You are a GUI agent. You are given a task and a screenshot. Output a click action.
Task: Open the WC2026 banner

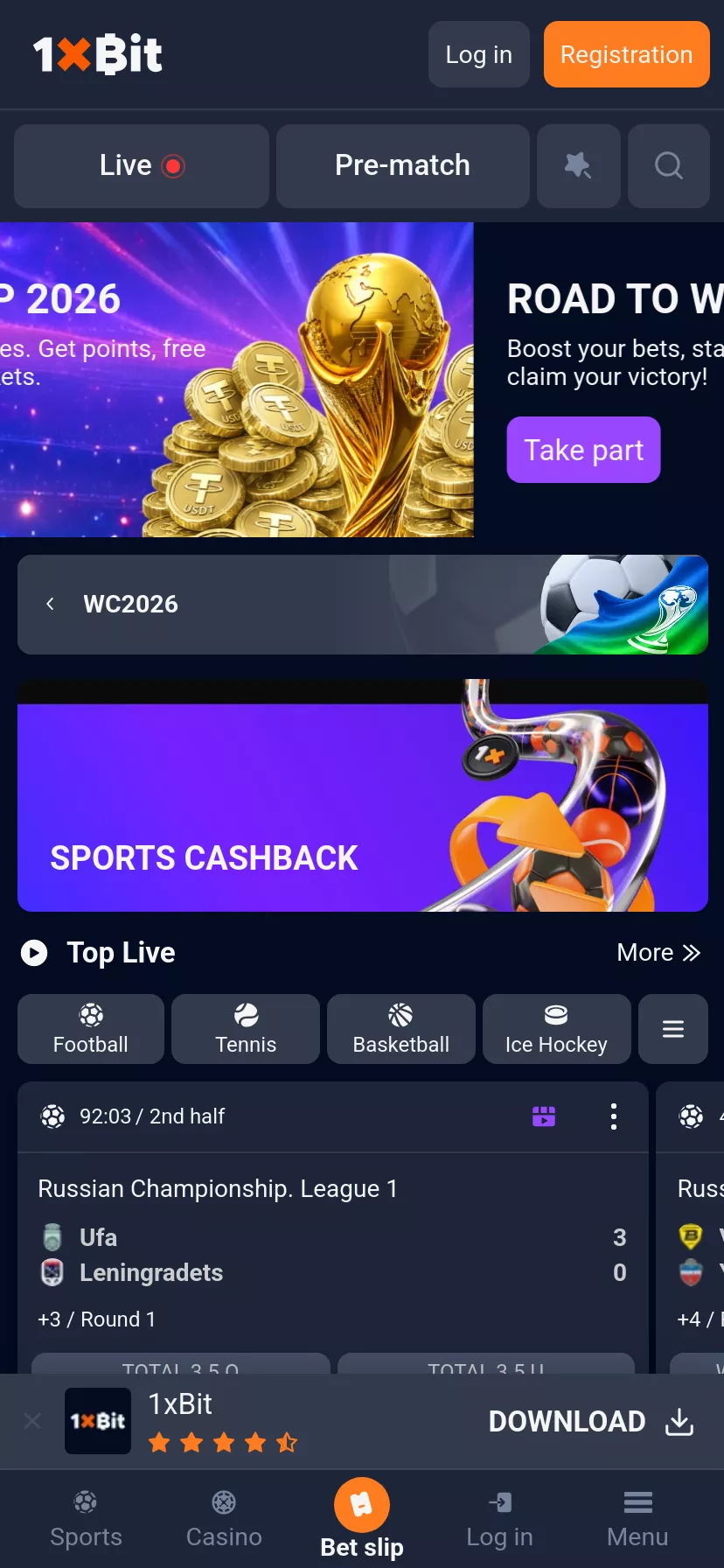point(363,605)
